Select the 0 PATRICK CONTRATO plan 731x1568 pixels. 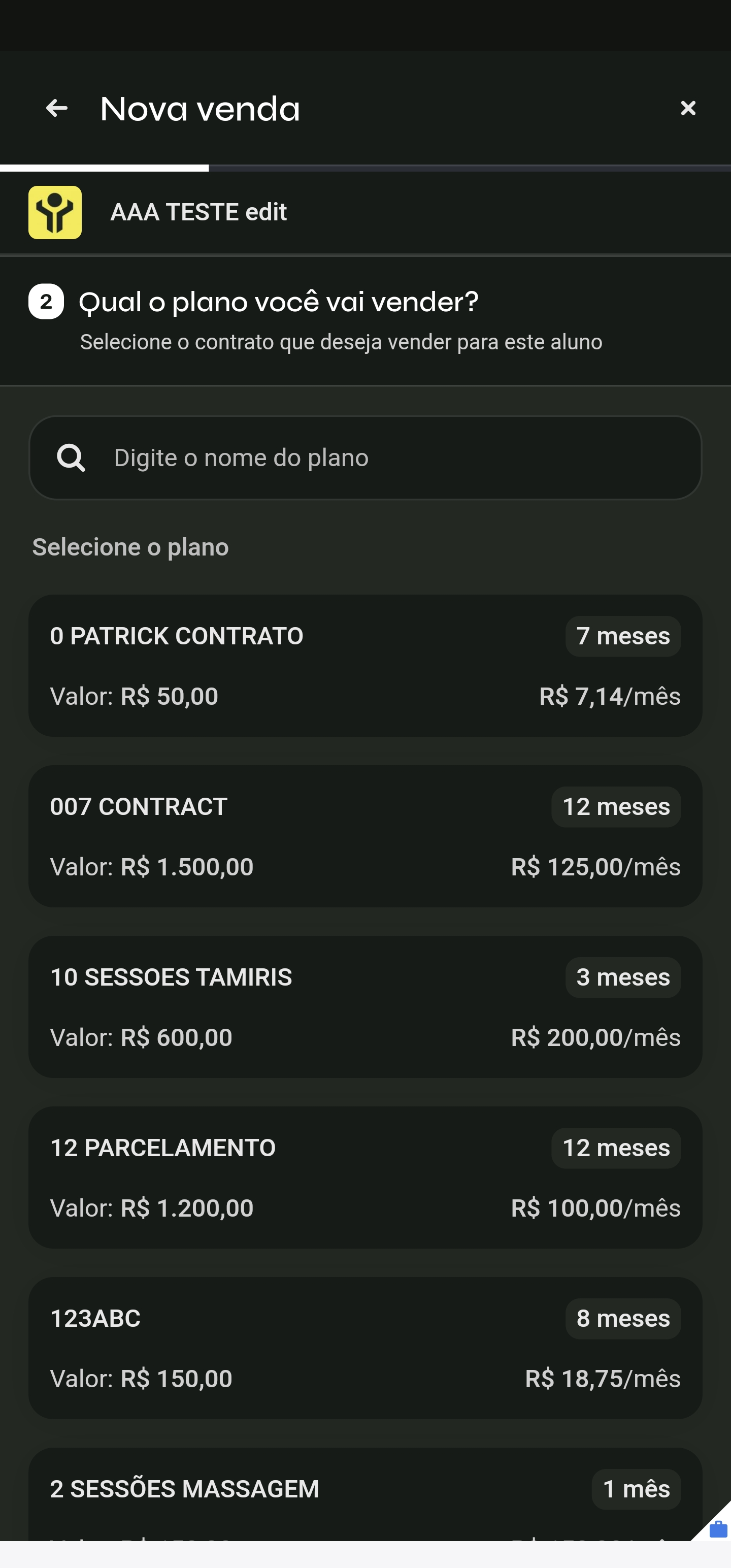click(365, 665)
